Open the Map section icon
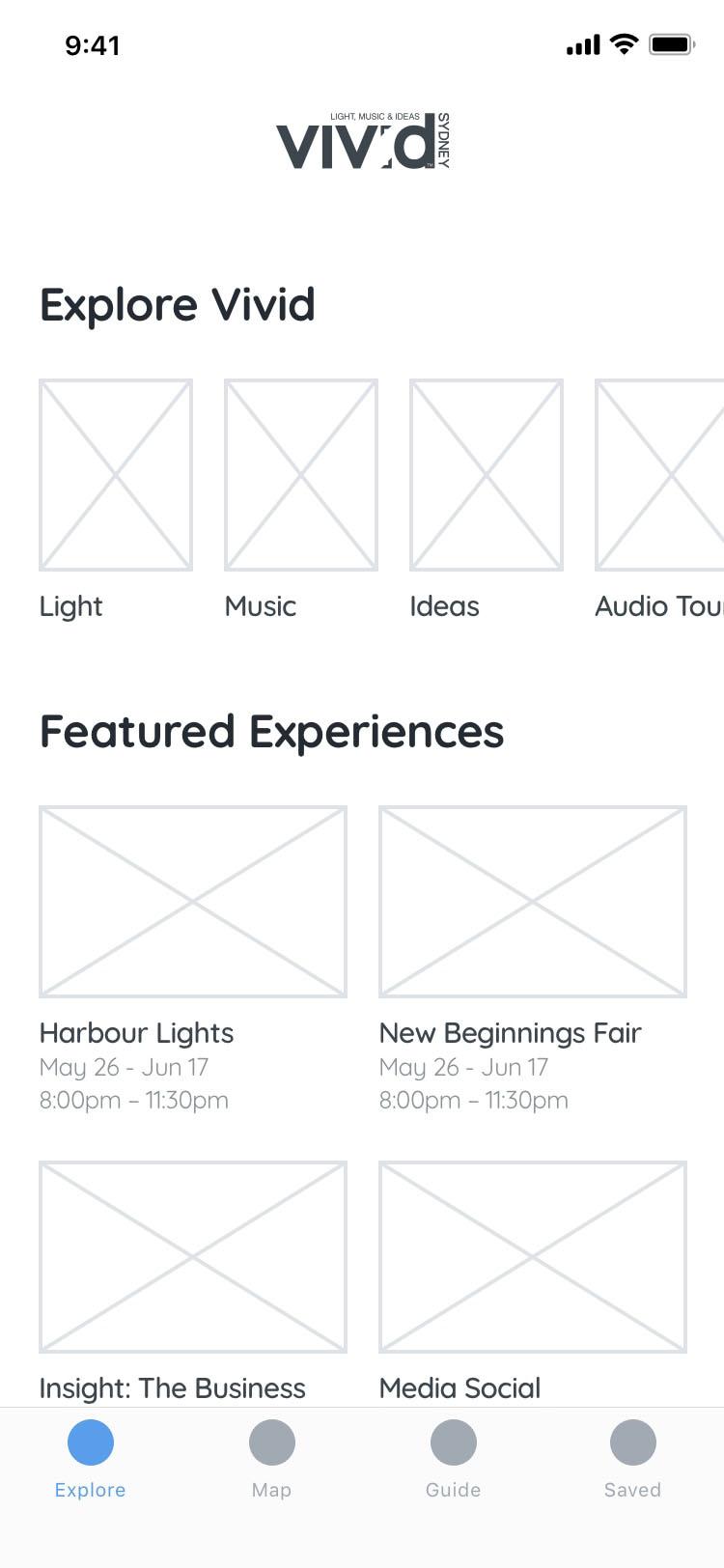Image resolution: width=724 pixels, height=1568 pixels. pos(271,1442)
